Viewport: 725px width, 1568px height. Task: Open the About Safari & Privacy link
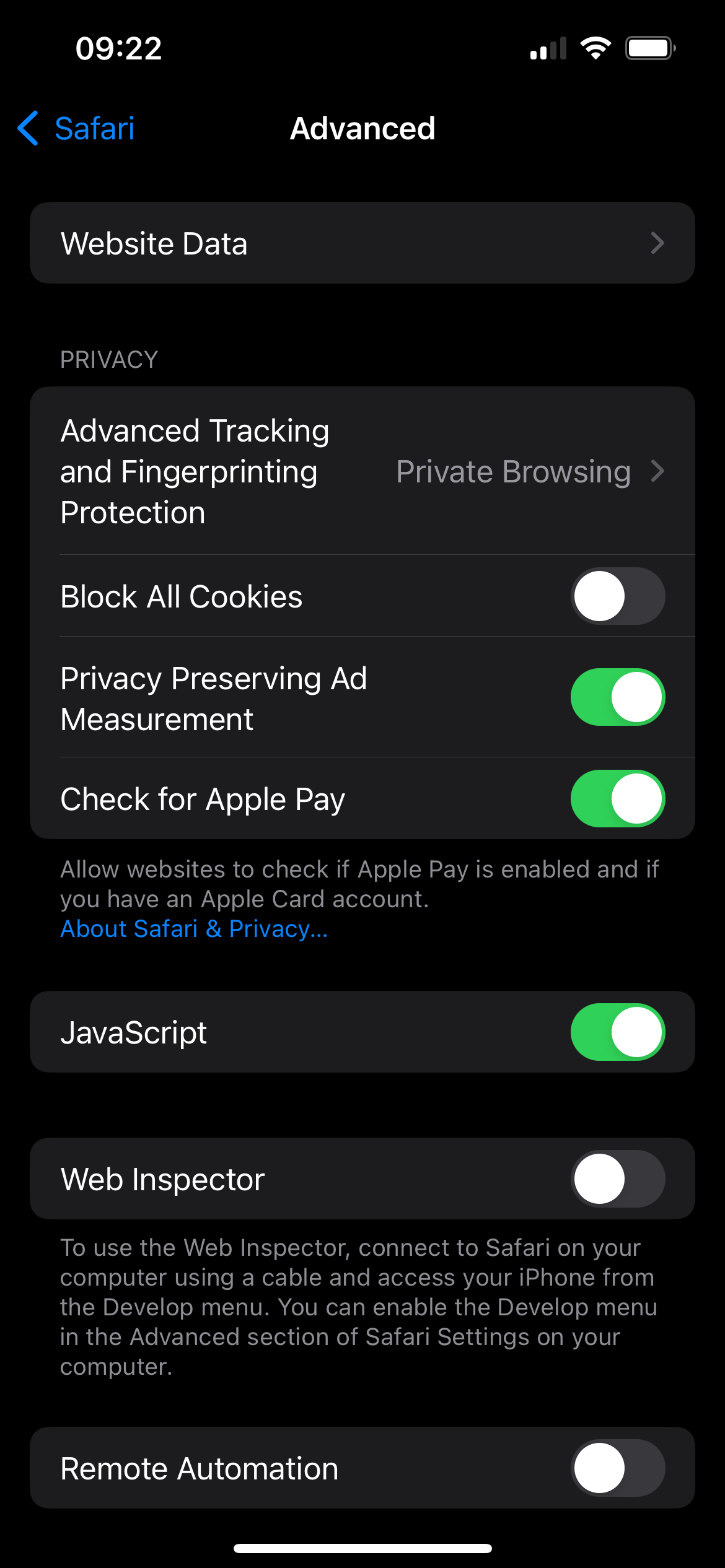pyautogui.click(x=193, y=928)
